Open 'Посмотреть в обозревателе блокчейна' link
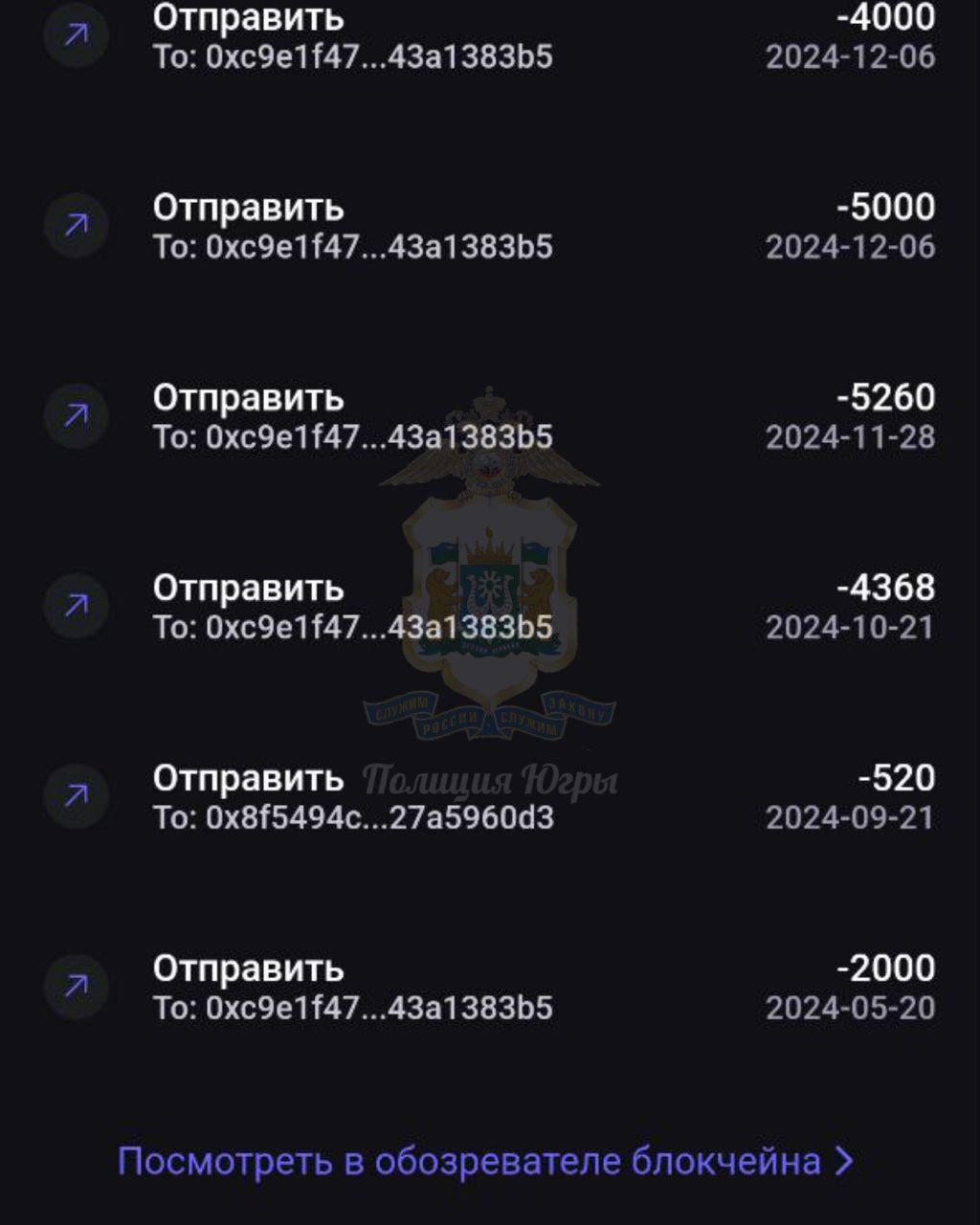Screen dimensions: 980x1225 click(484, 1162)
